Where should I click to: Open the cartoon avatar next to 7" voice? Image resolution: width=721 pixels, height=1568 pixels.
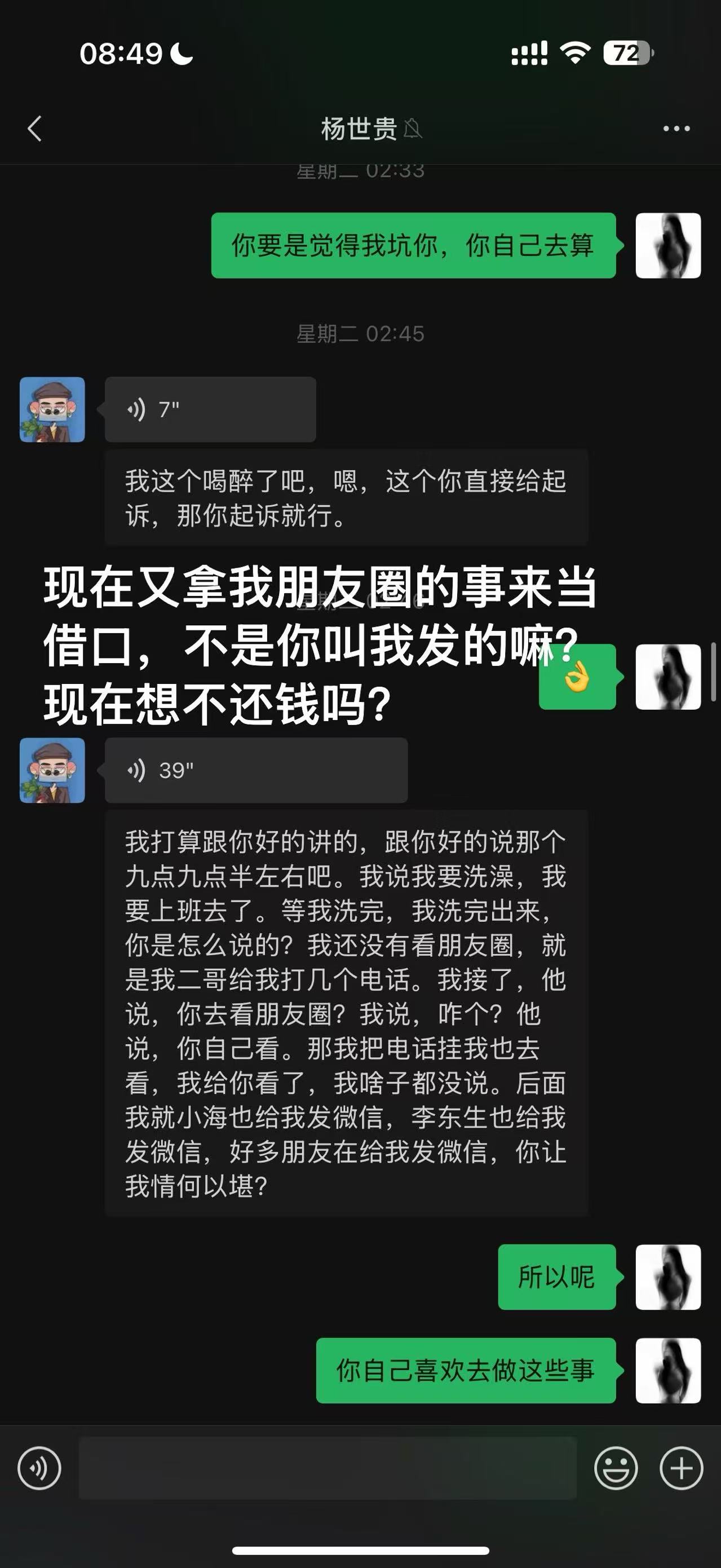tap(52, 410)
